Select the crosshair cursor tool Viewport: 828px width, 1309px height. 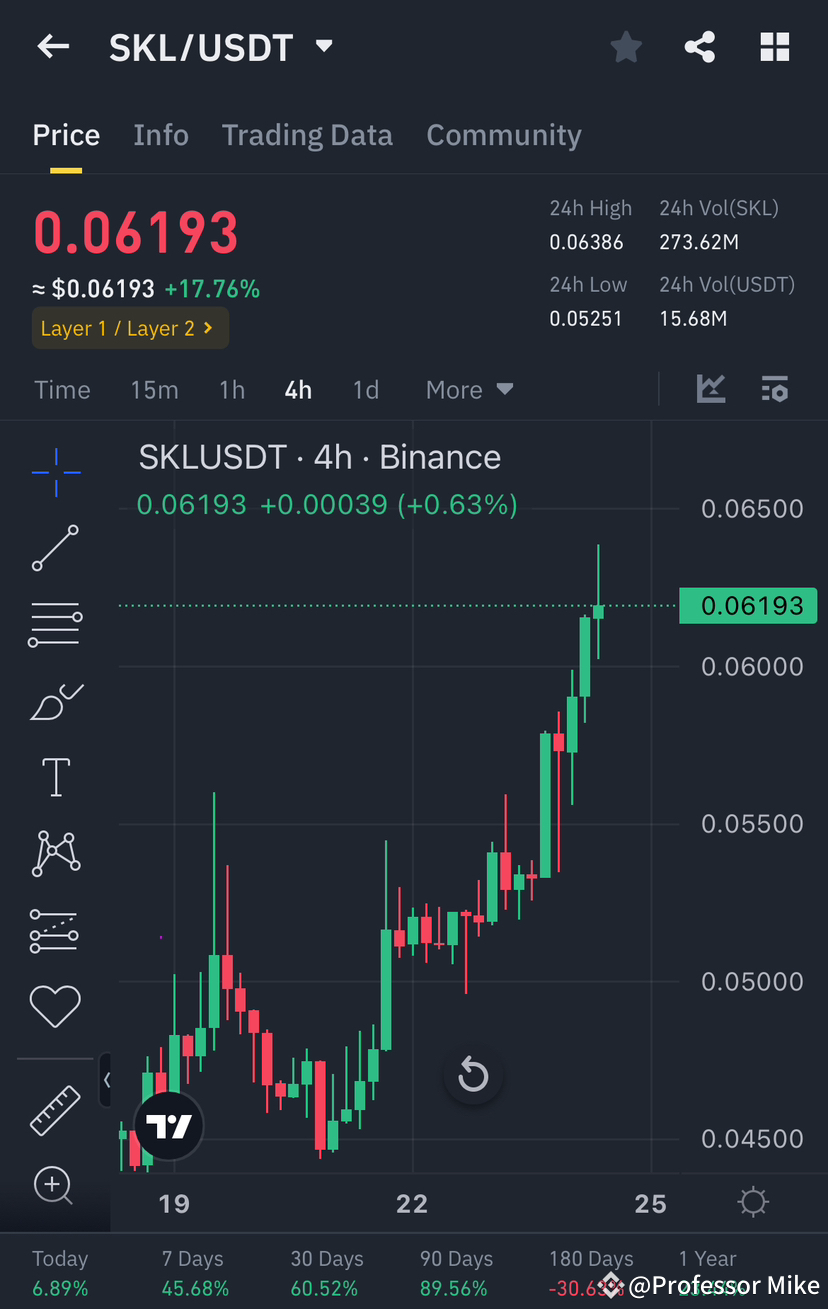[55, 472]
